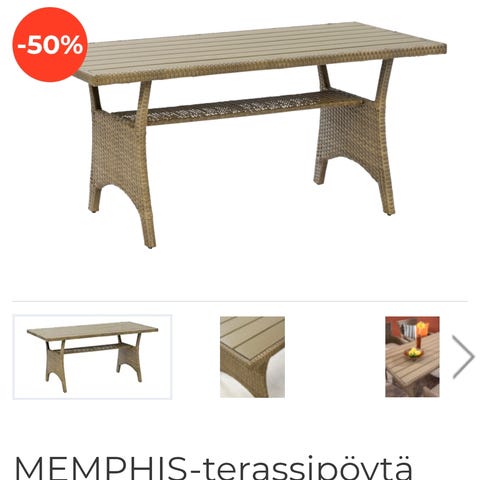Open the main MEMPHIS table product image

point(260,135)
